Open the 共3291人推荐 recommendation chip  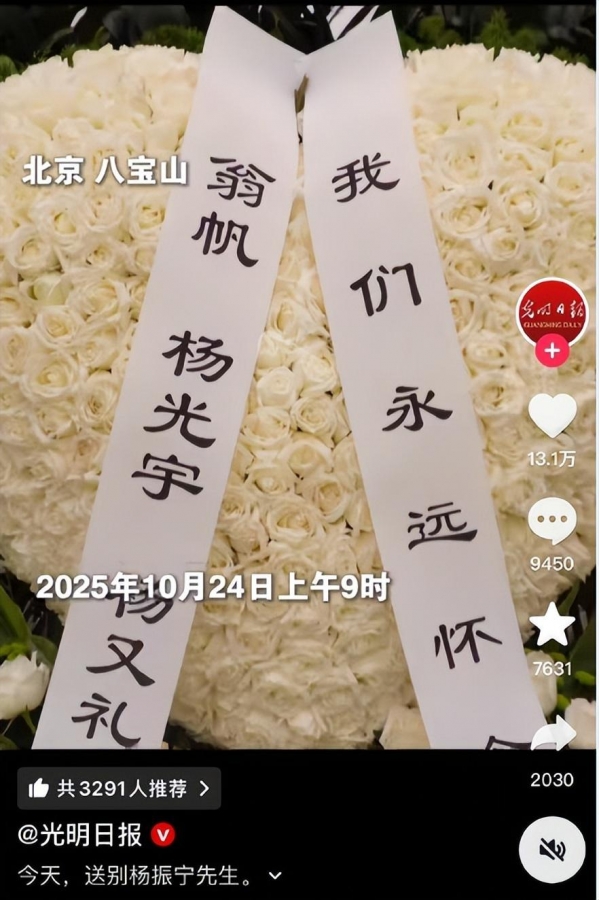(119, 788)
